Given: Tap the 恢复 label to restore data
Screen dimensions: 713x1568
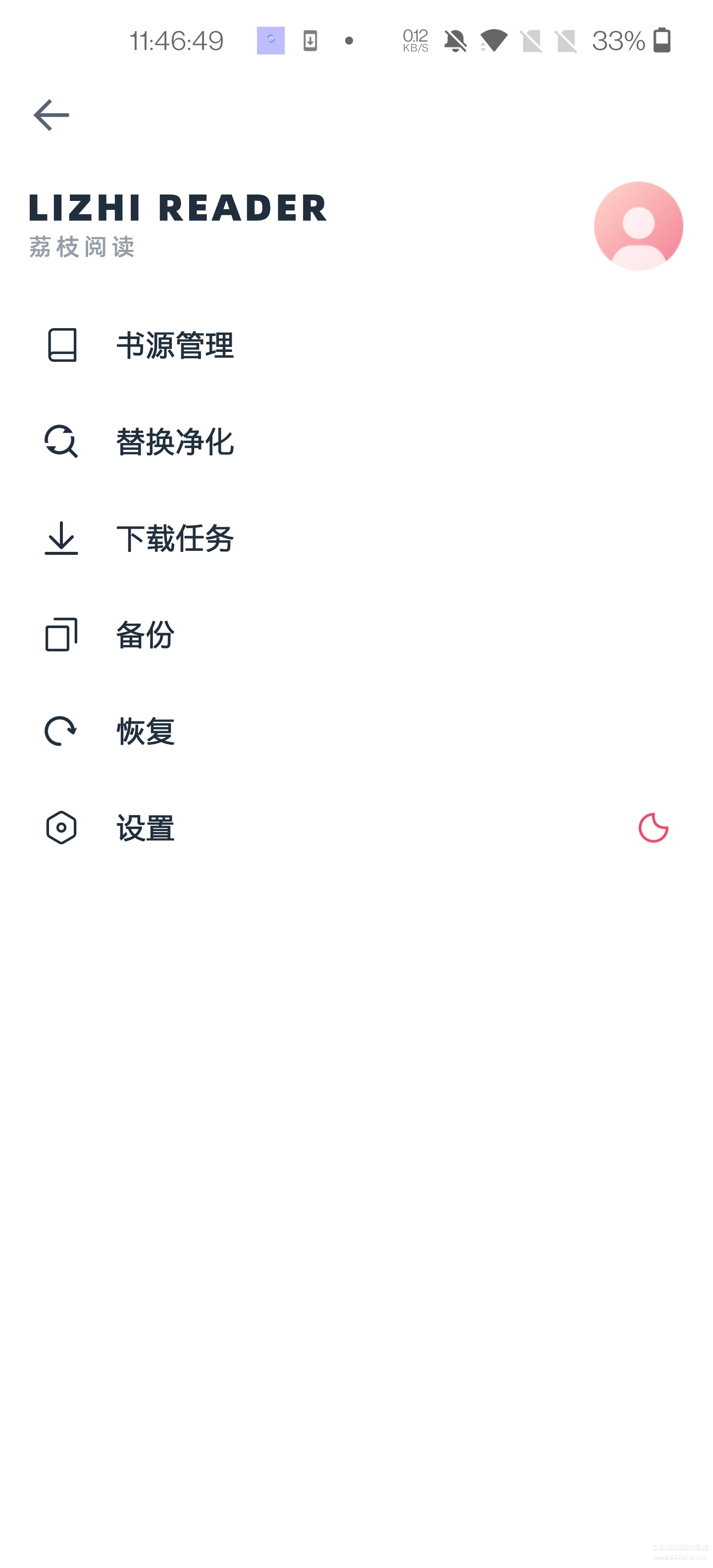Looking at the screenshot, I should (145, 732).
